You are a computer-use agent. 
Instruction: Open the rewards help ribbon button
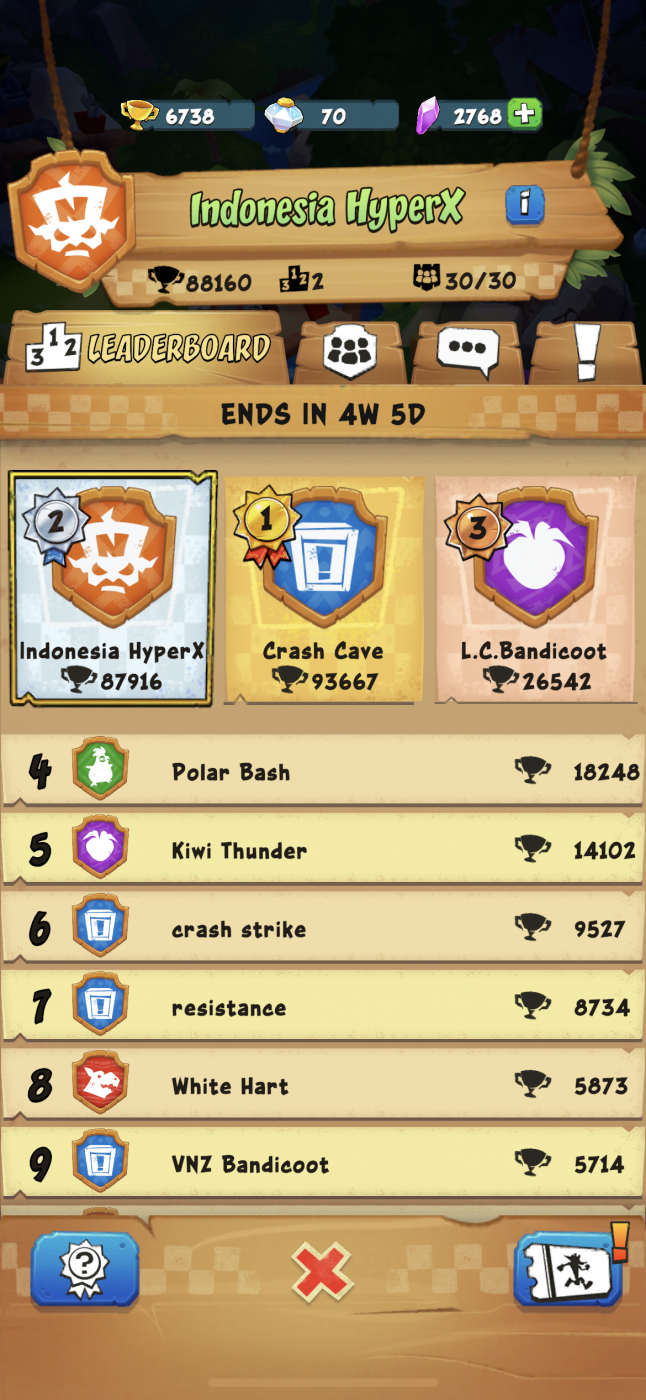(x=84, y=1270)
